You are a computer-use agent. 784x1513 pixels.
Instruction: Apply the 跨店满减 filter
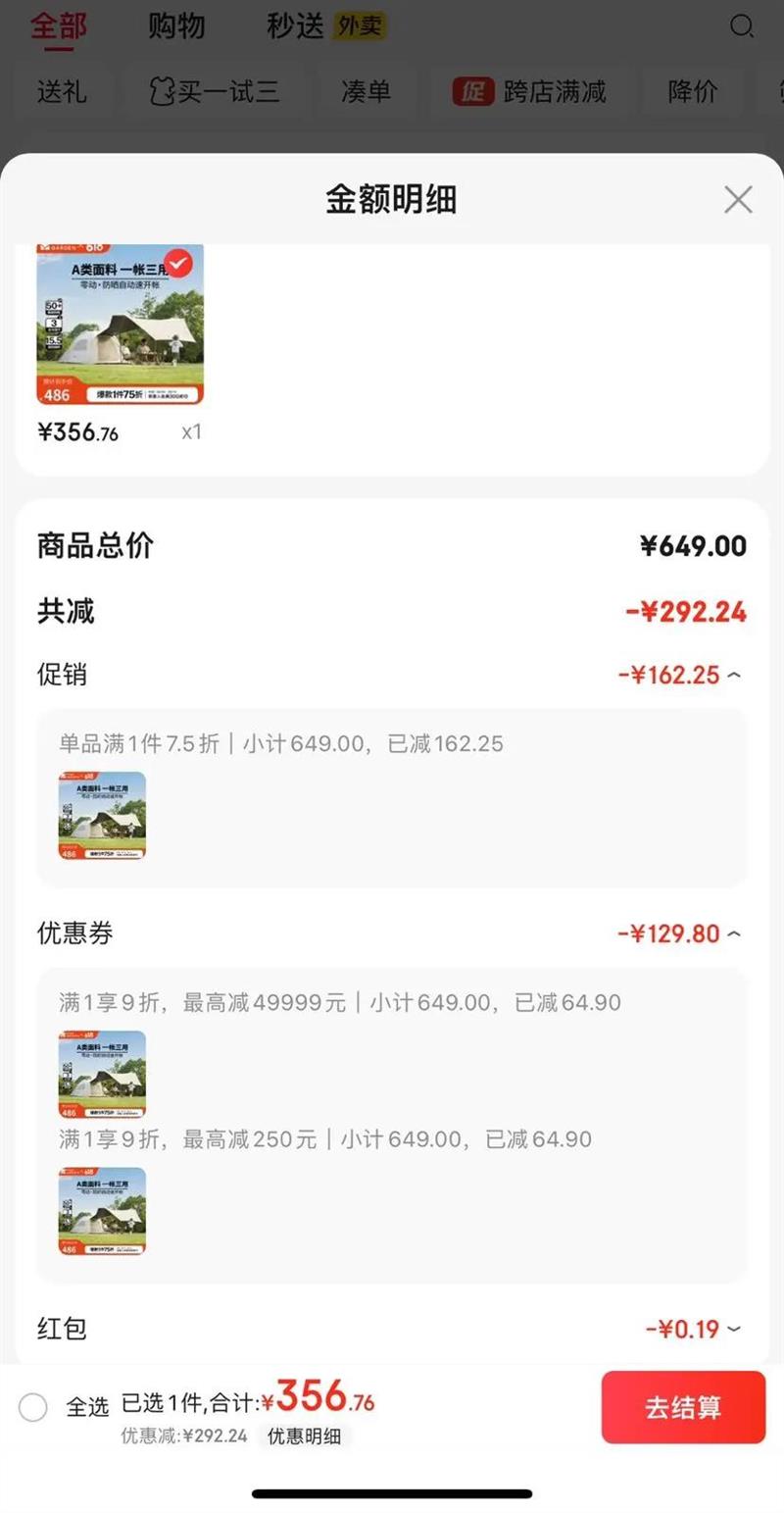(530, 92)
